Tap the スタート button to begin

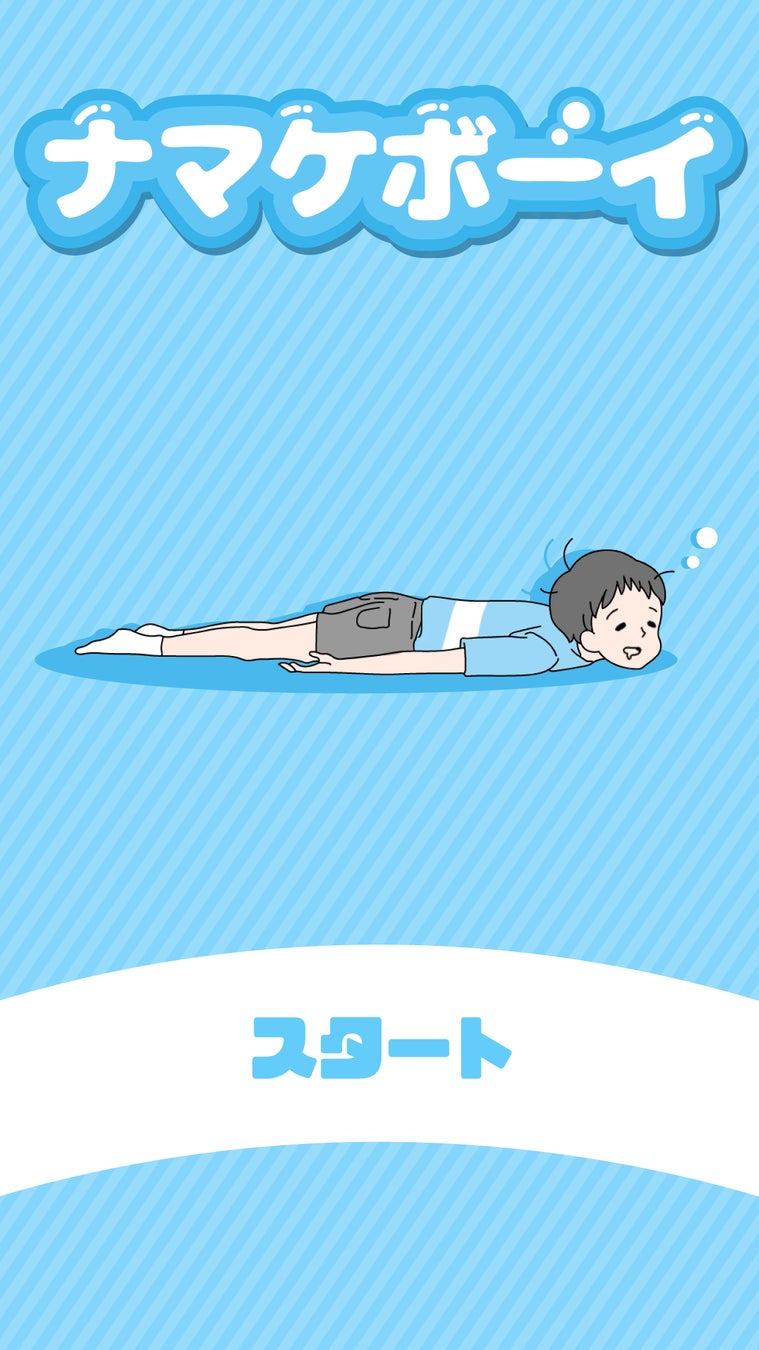[x=380, y=1048]
